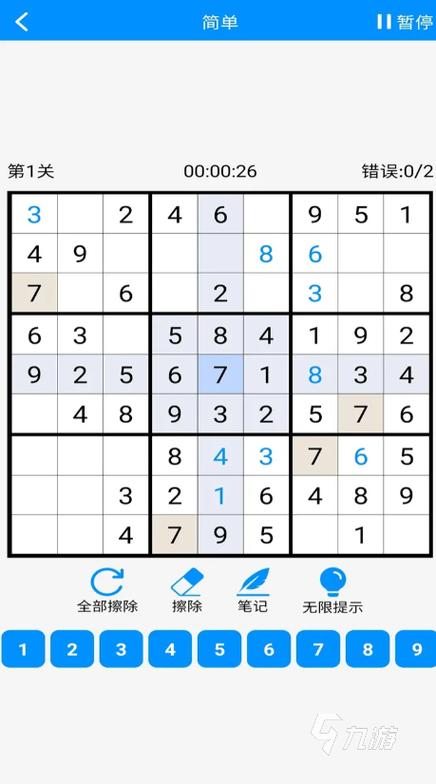
Task: Enter number 8 from the keypad
Action: [368, 649]
